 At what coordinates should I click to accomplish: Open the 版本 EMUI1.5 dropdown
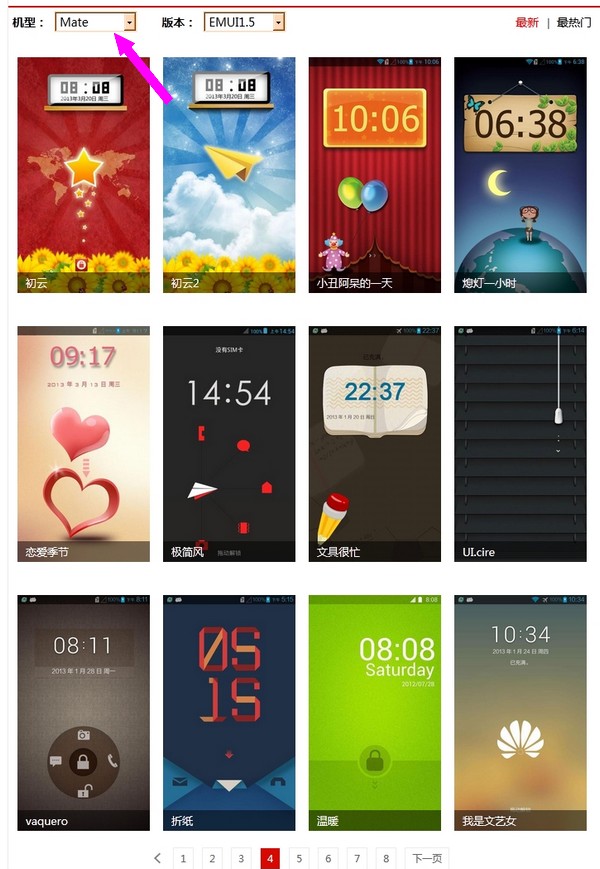click(x=244, y=21)
